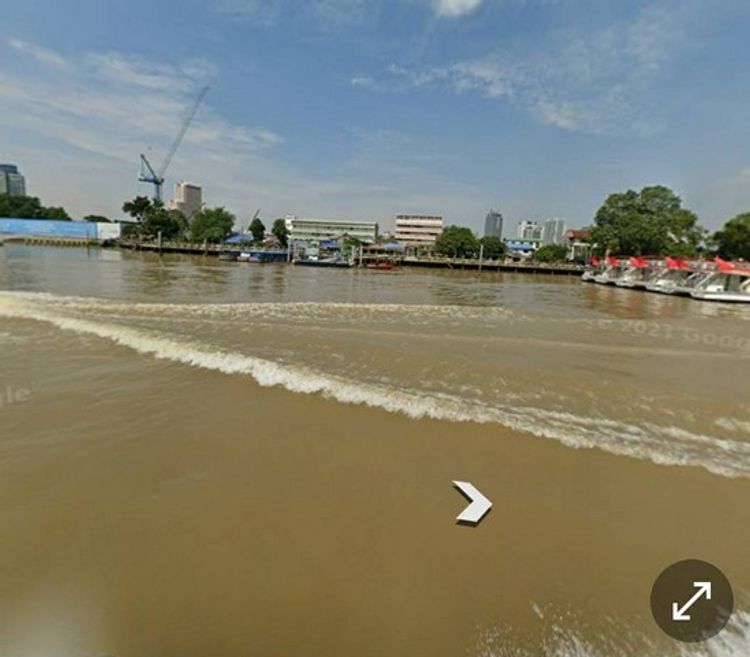Viewport: 750px width, 657px height.
Task: Move forward along the Street View arrow
Action: [473, 500]
